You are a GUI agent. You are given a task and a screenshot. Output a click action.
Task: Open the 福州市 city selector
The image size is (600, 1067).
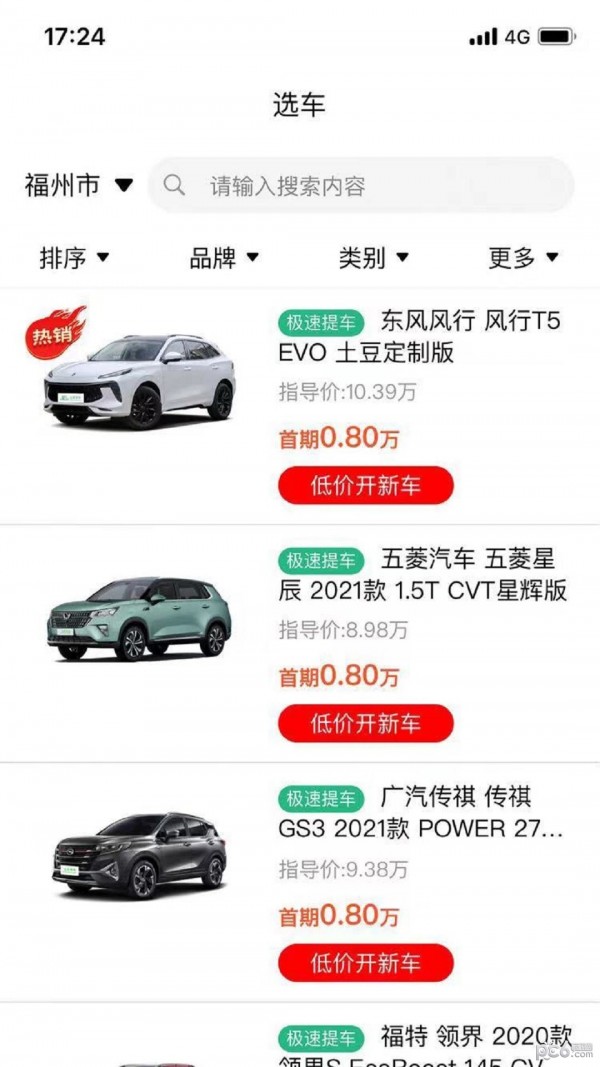pos(78,186)
